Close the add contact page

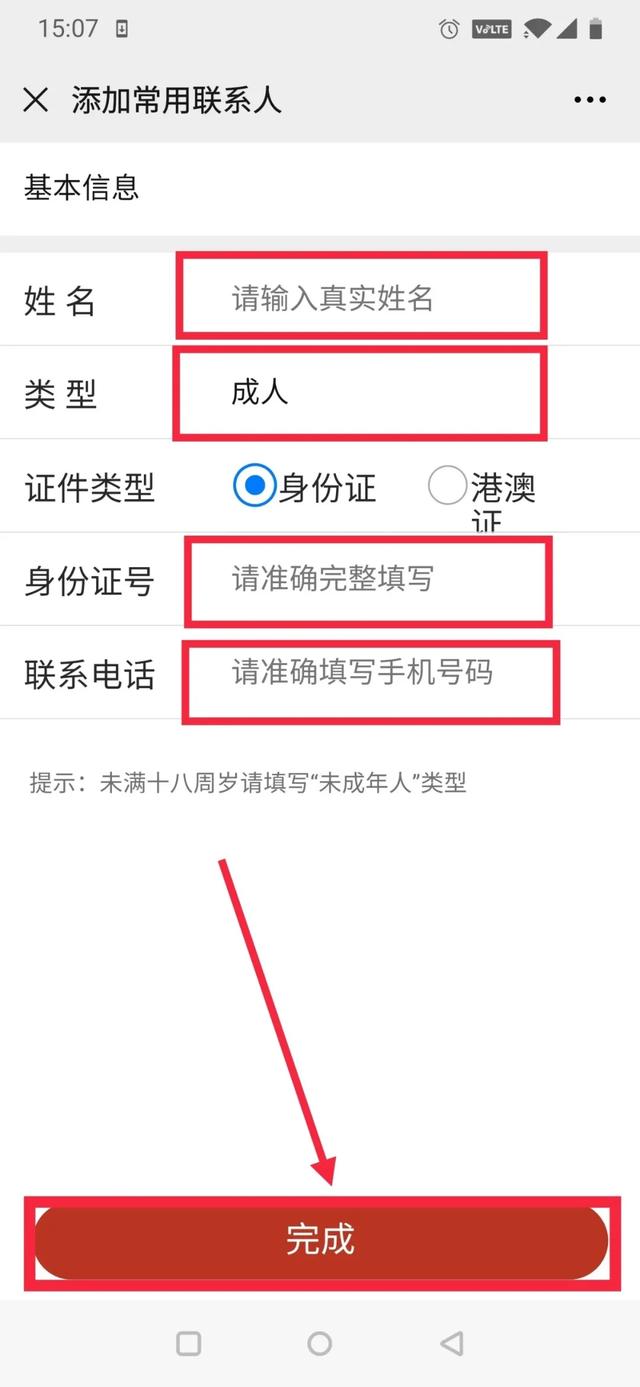(x=35, y=100)
